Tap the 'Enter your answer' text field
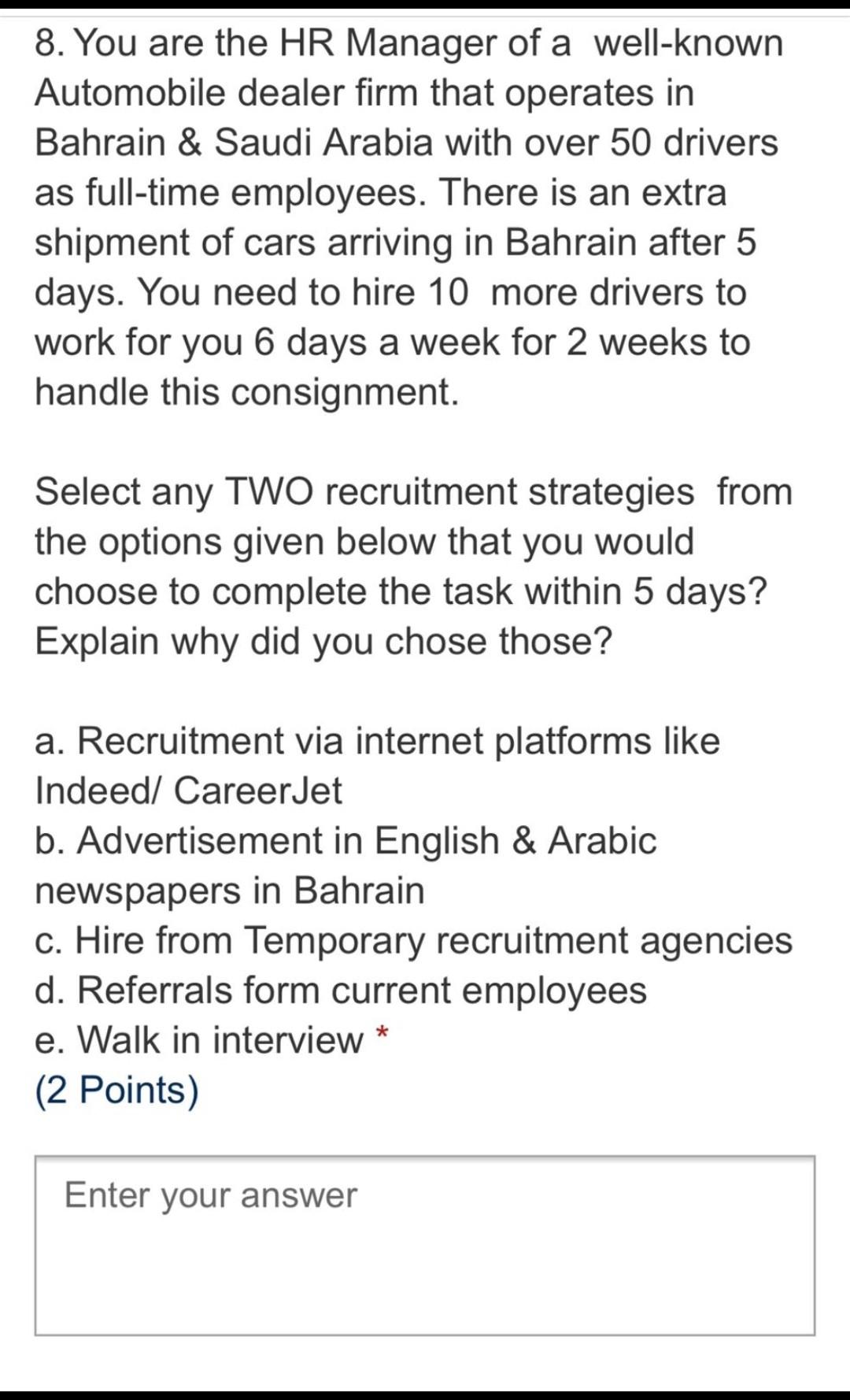The image size is (850, 1400). click(x=425, y=1246)
